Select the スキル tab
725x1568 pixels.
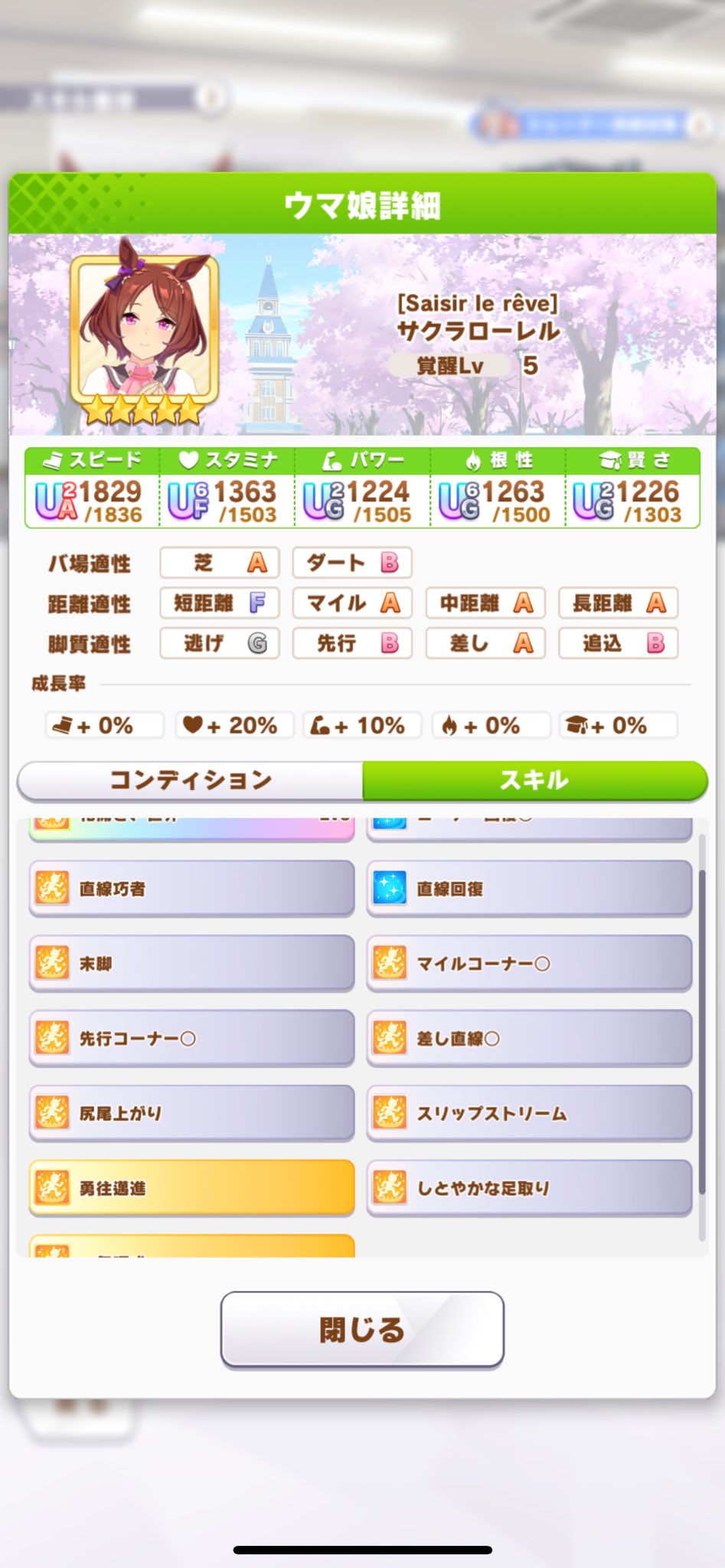point(534,780)
